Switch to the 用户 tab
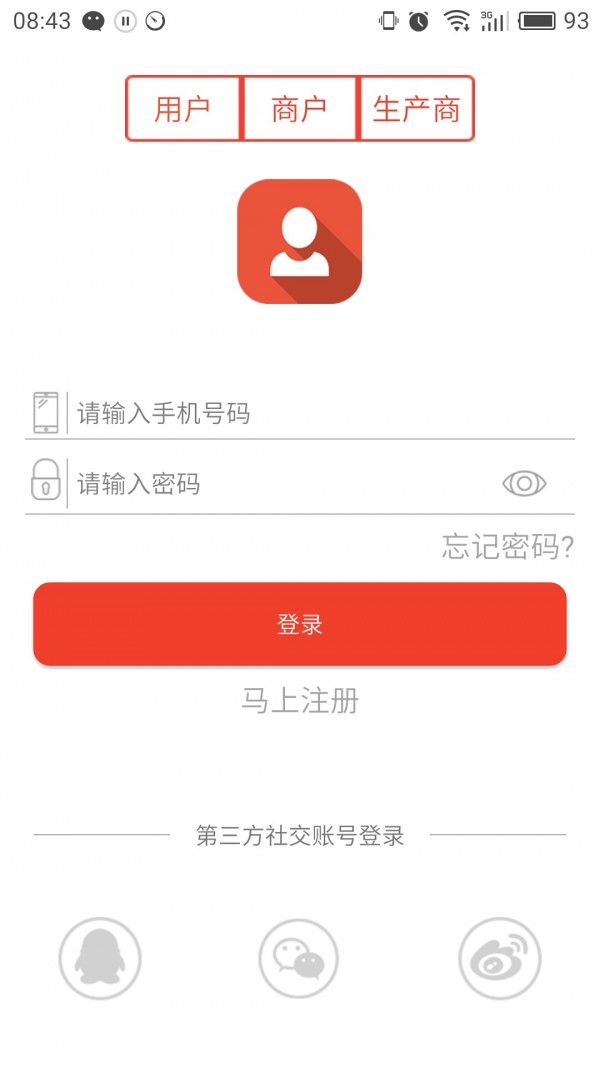 (183, 109)
